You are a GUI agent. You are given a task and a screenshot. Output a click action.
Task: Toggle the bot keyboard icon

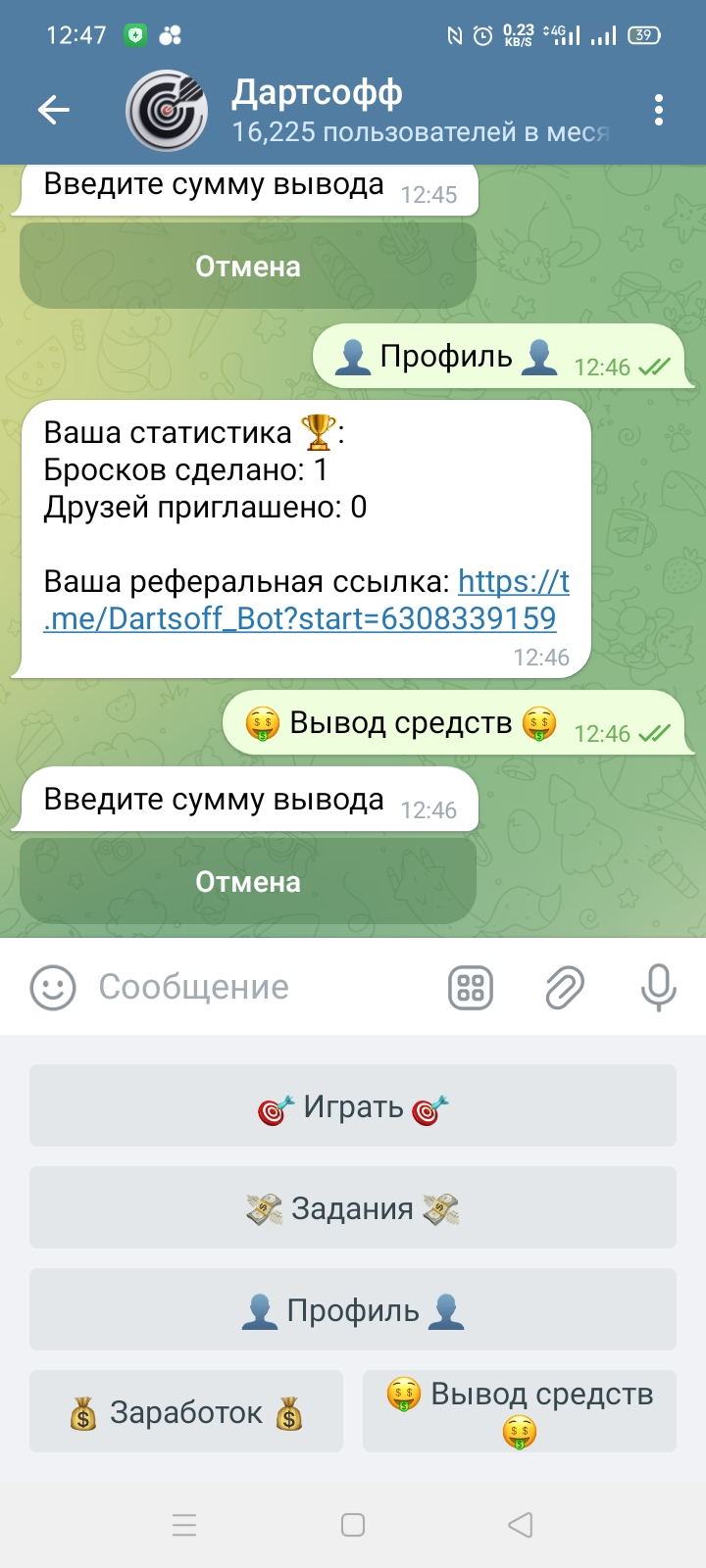pos(471,987)
